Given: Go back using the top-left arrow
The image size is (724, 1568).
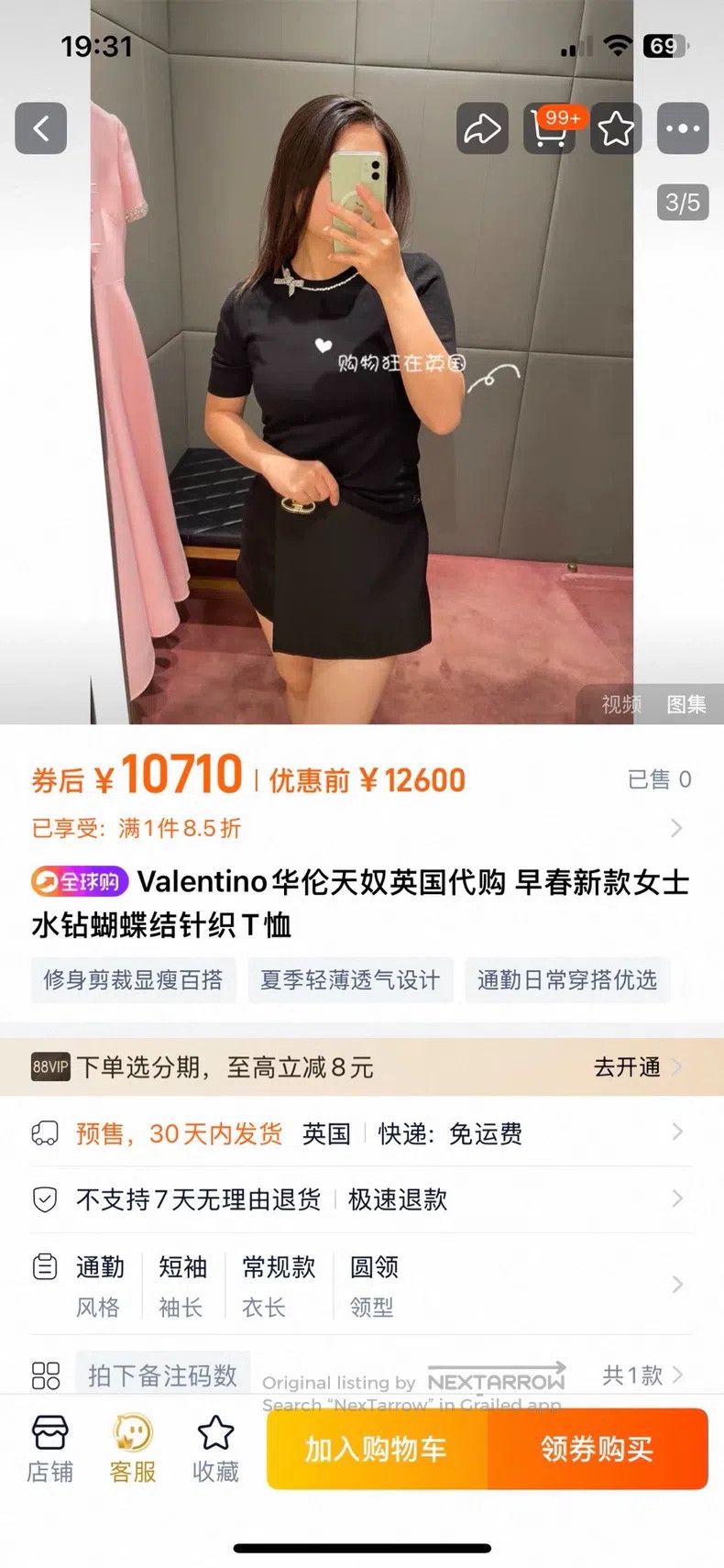Looking at the screenshot, I should click(41, 128).
